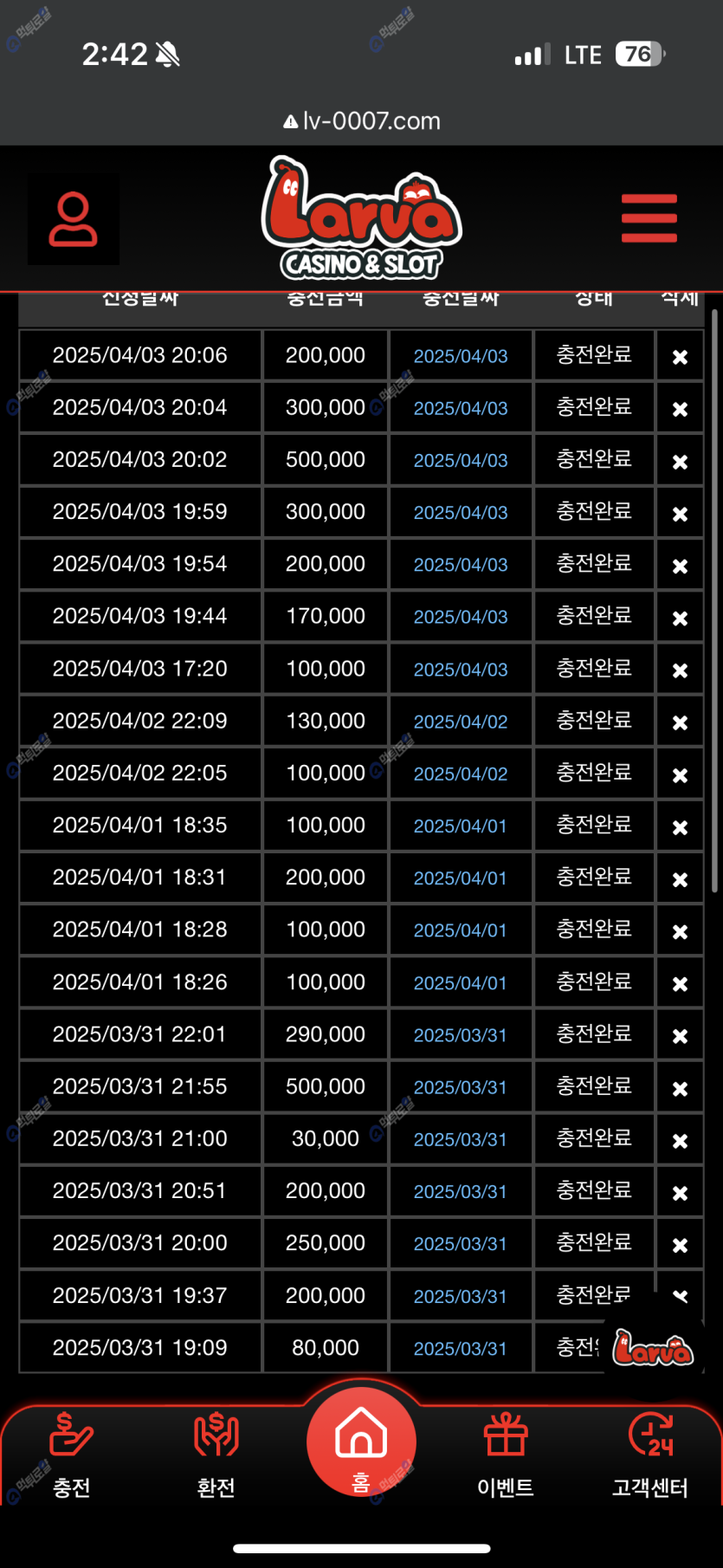
Task: Delete the 2025/03/31 20:00 record
Action: pyautogui.click(x=681, y=1245)
